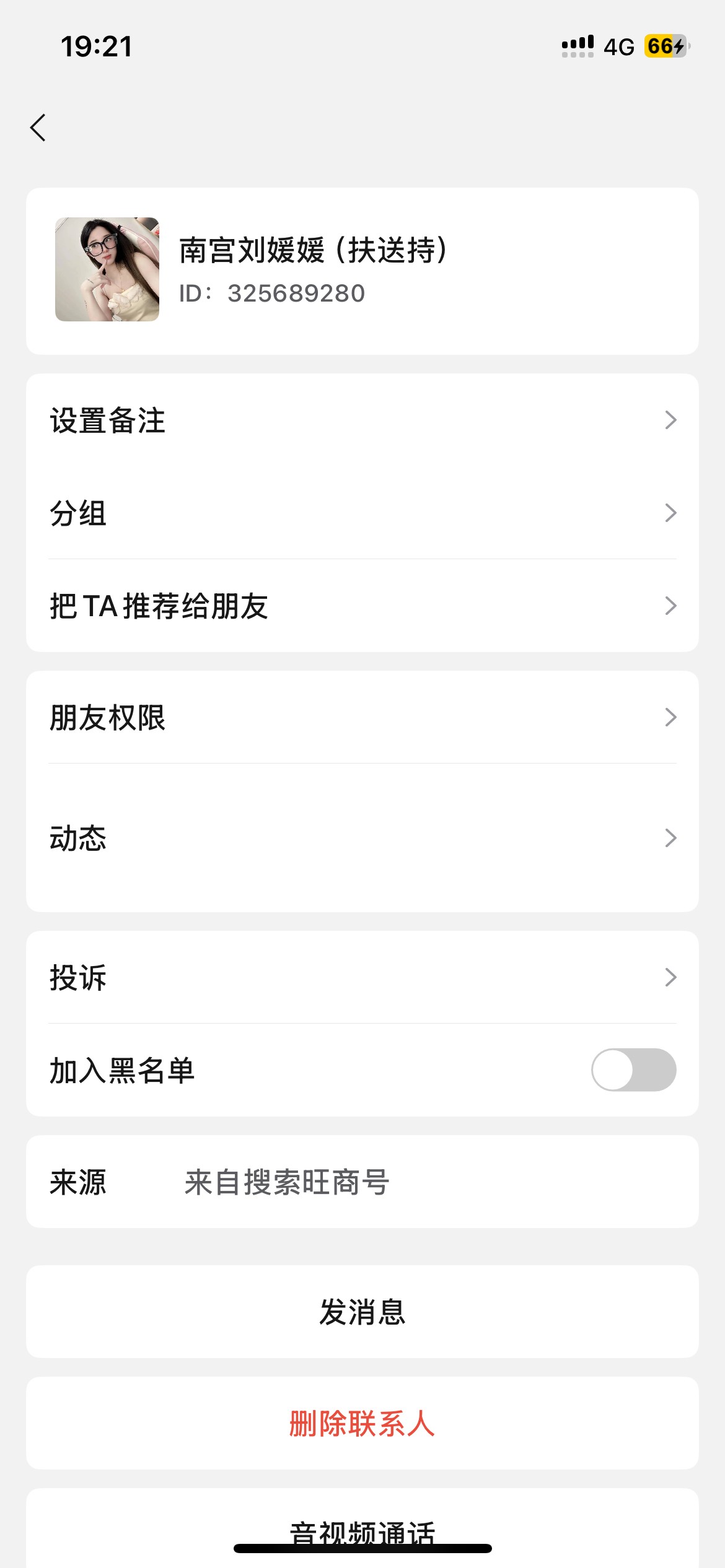Open 朋友权限 friend permissions

click(x=362, y=717)
